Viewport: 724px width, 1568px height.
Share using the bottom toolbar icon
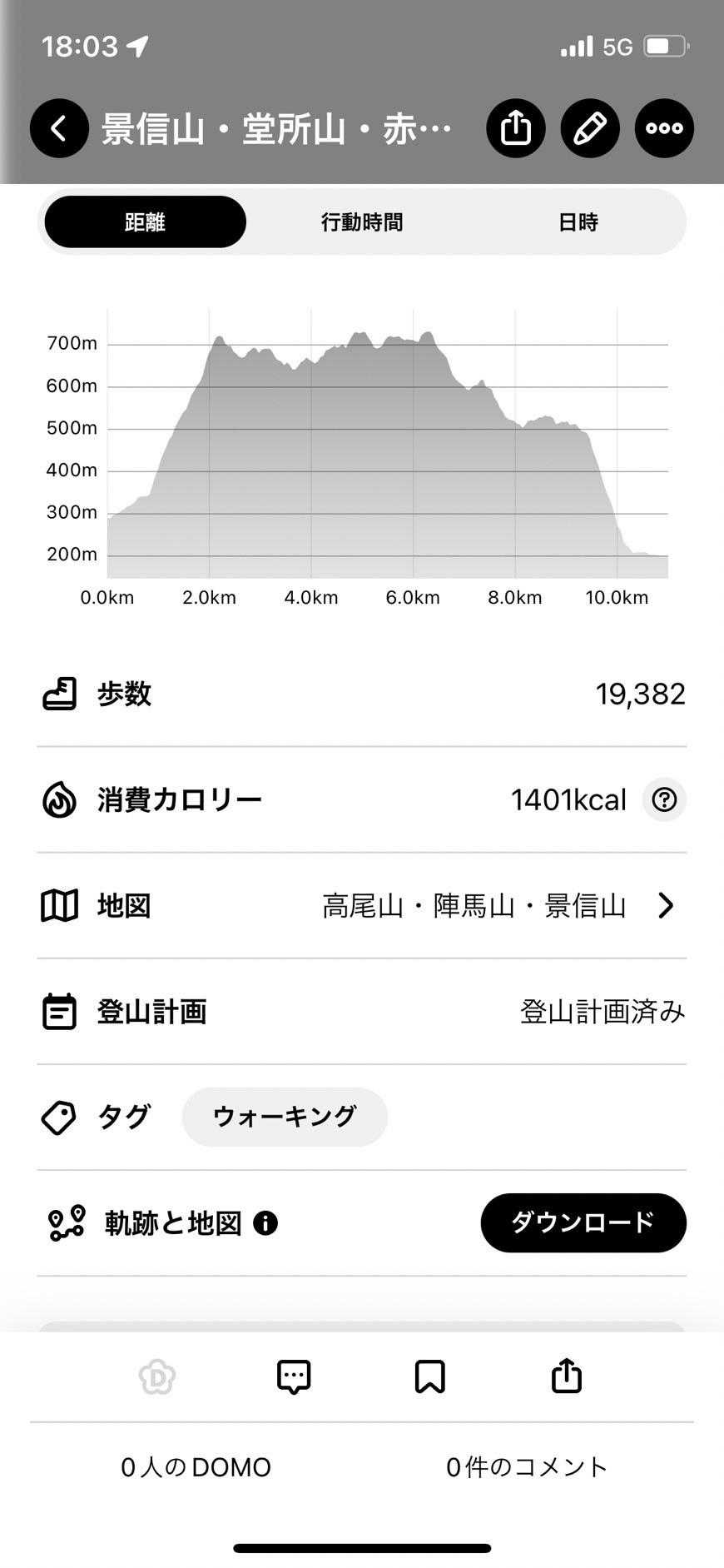point(567,1376)
